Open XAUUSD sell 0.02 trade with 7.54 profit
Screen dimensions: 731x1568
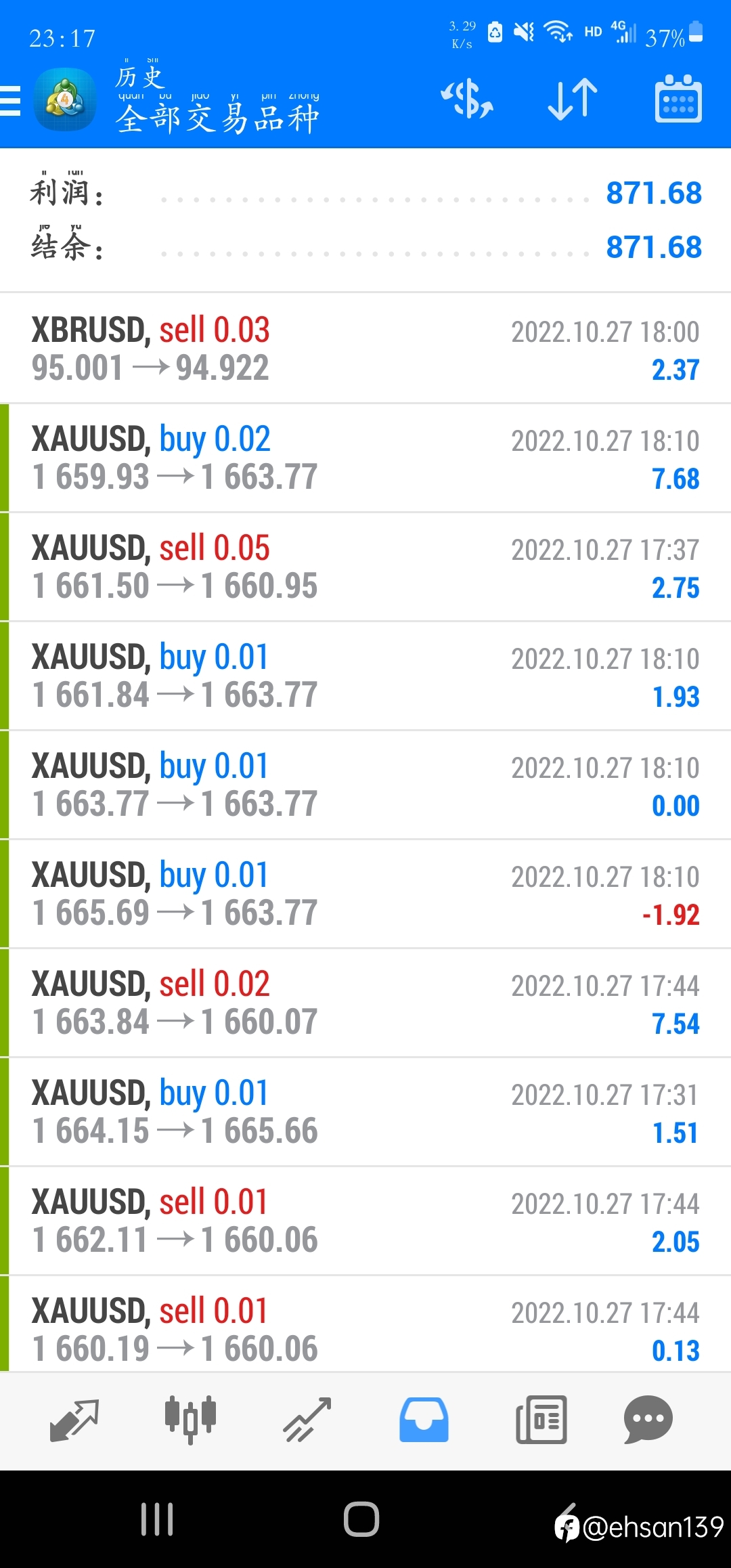click(x=365, y=1003)
